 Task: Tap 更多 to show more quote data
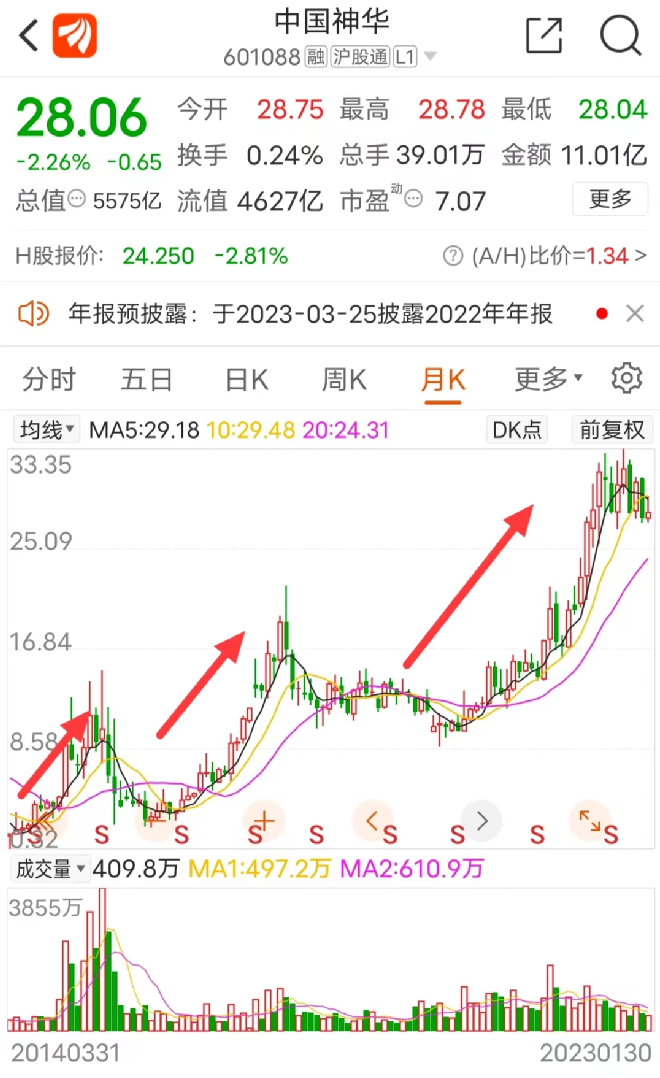click(610, 199)
